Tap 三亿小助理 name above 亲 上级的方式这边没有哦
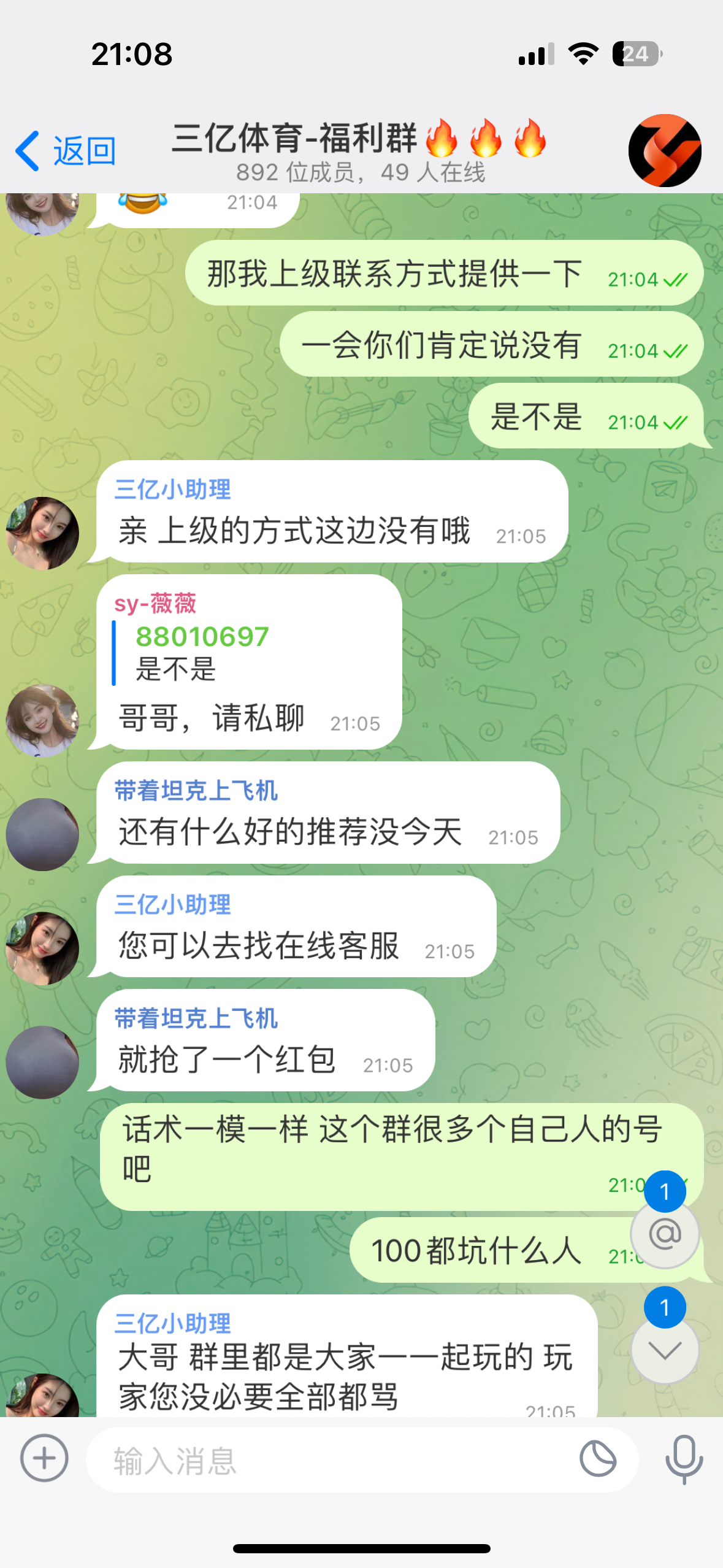 [x=173, y=490]
